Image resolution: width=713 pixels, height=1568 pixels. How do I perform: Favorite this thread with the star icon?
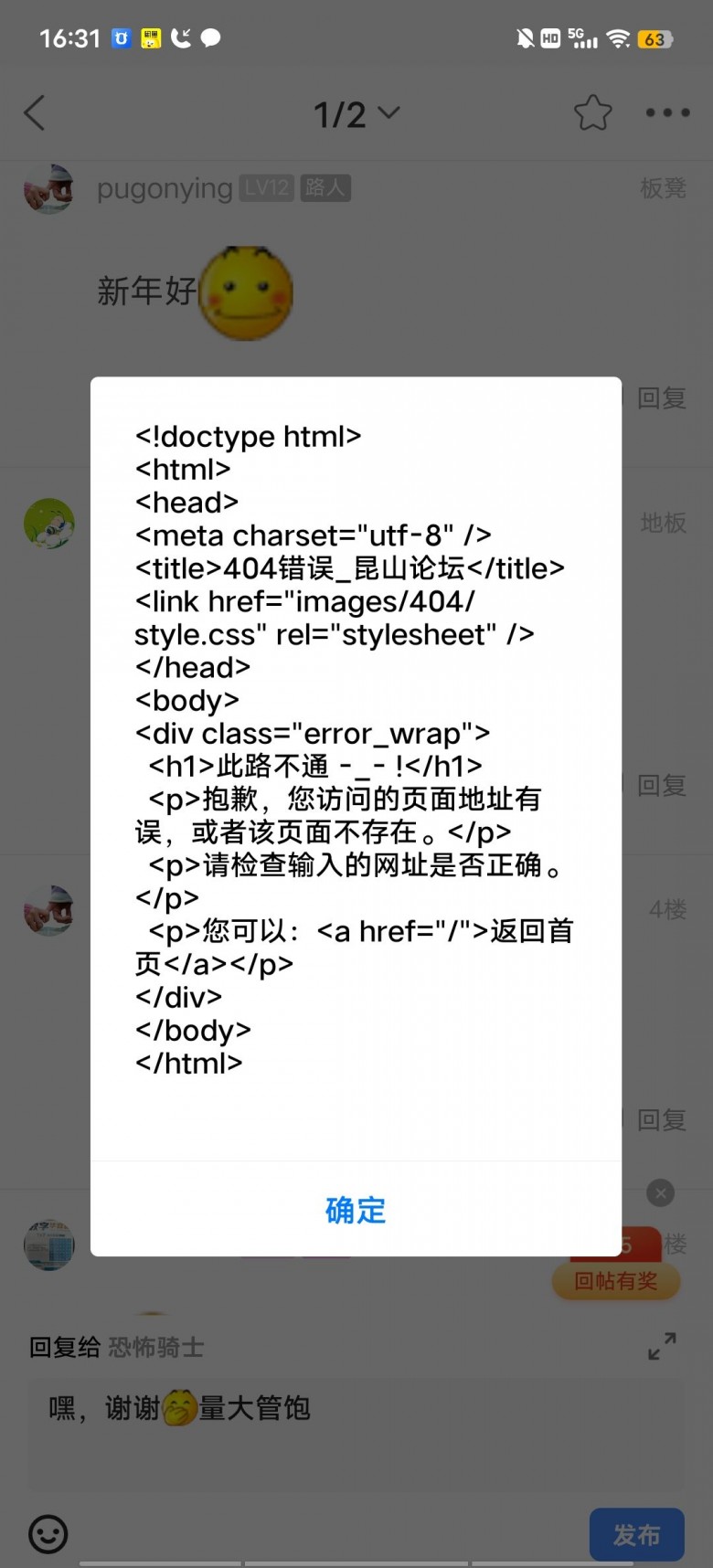coord(592,113)
